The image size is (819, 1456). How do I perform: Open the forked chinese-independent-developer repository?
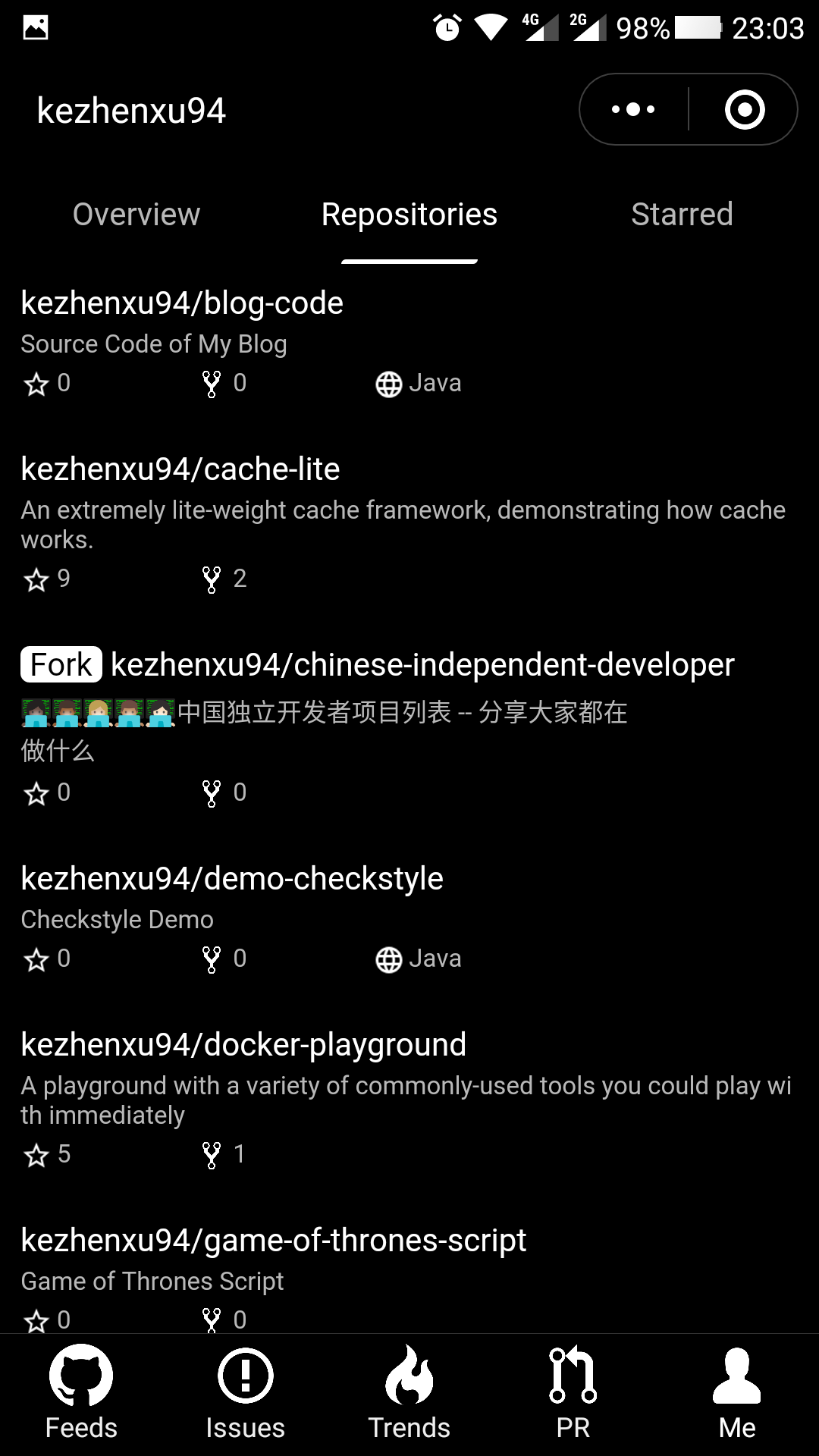(422, 665)
